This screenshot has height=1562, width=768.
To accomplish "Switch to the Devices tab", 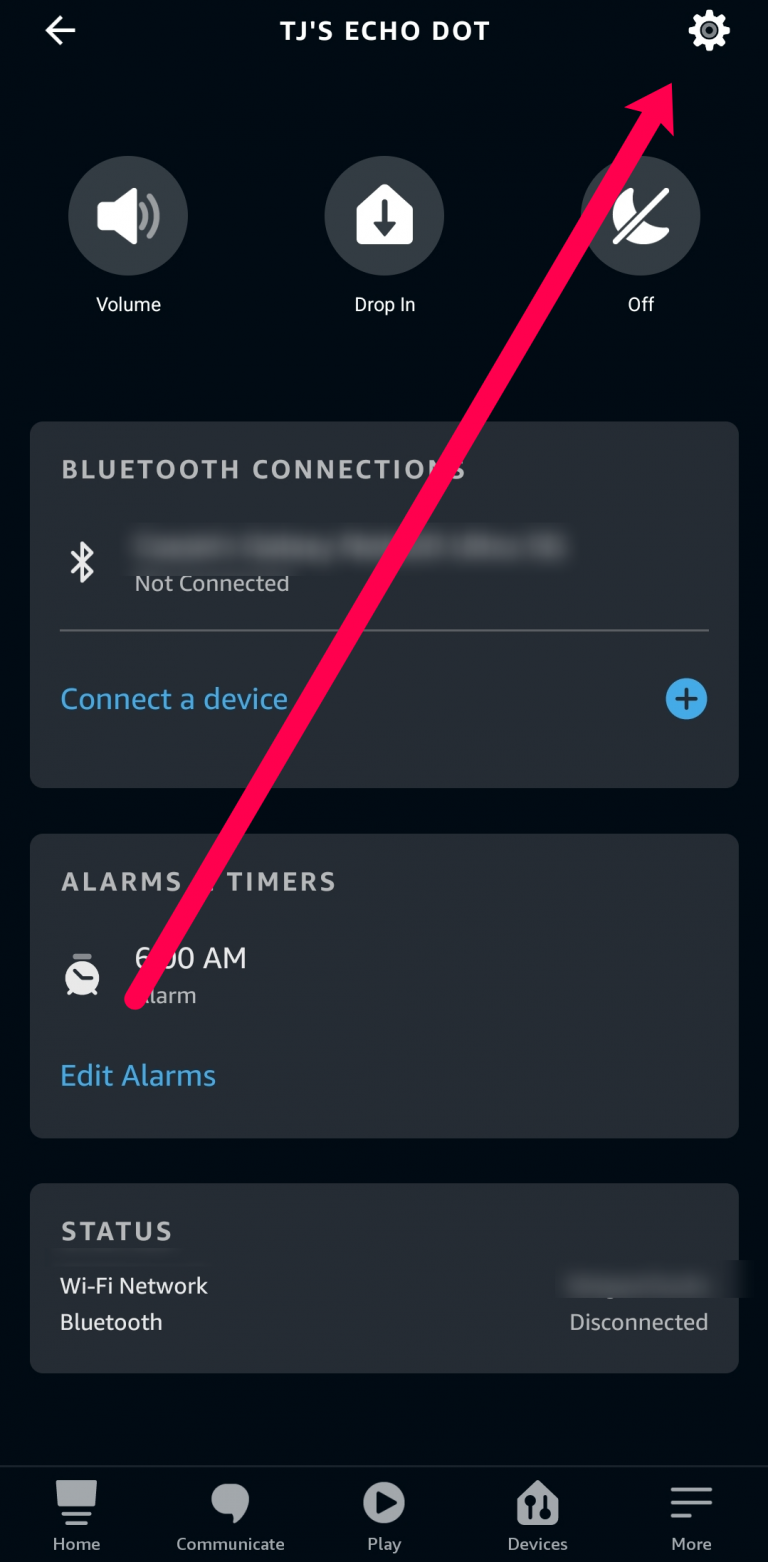I will [x=537, y=1515].
